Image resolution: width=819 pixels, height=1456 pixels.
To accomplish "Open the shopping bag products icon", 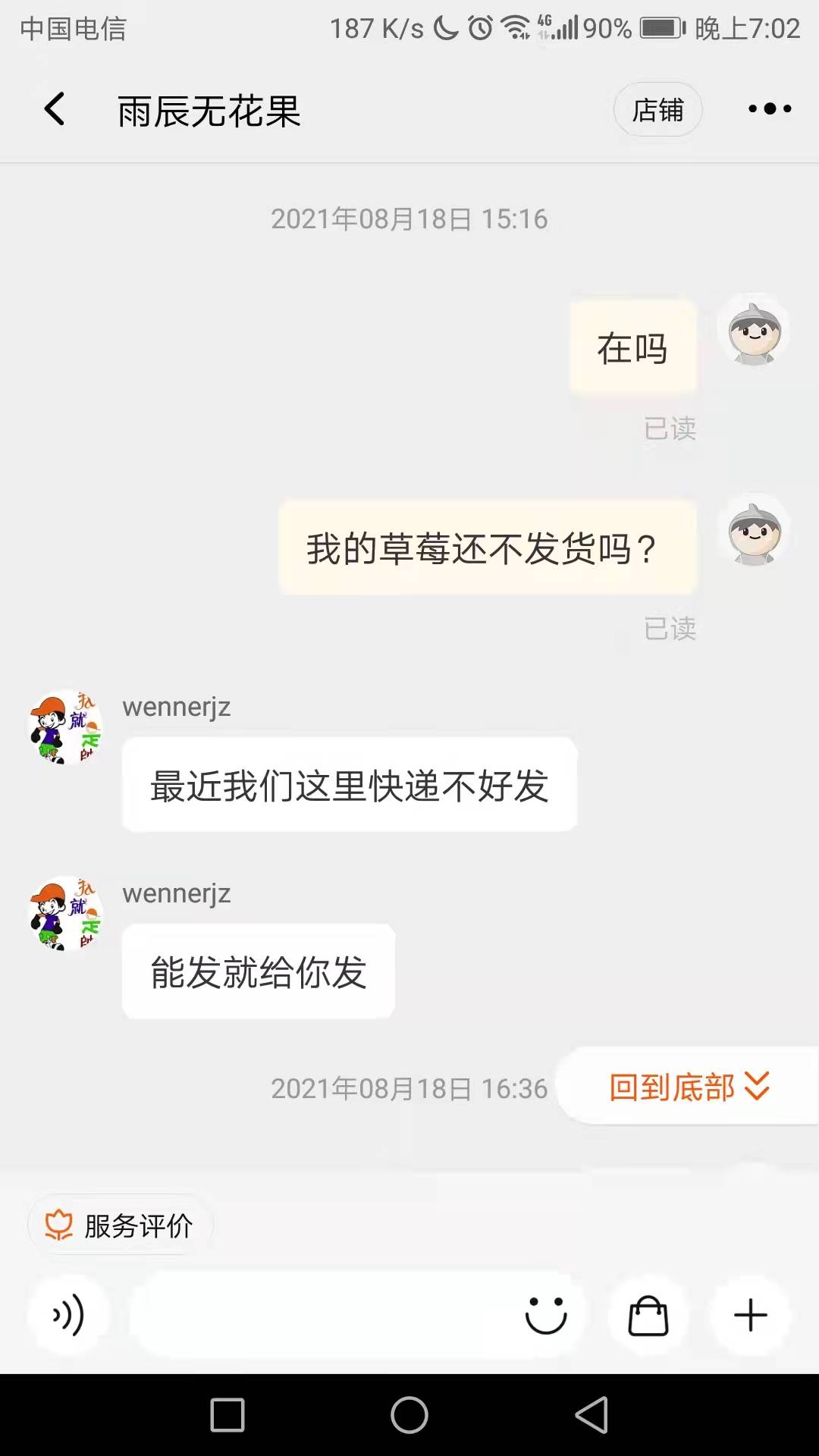I will click(x=648, y=1316).
